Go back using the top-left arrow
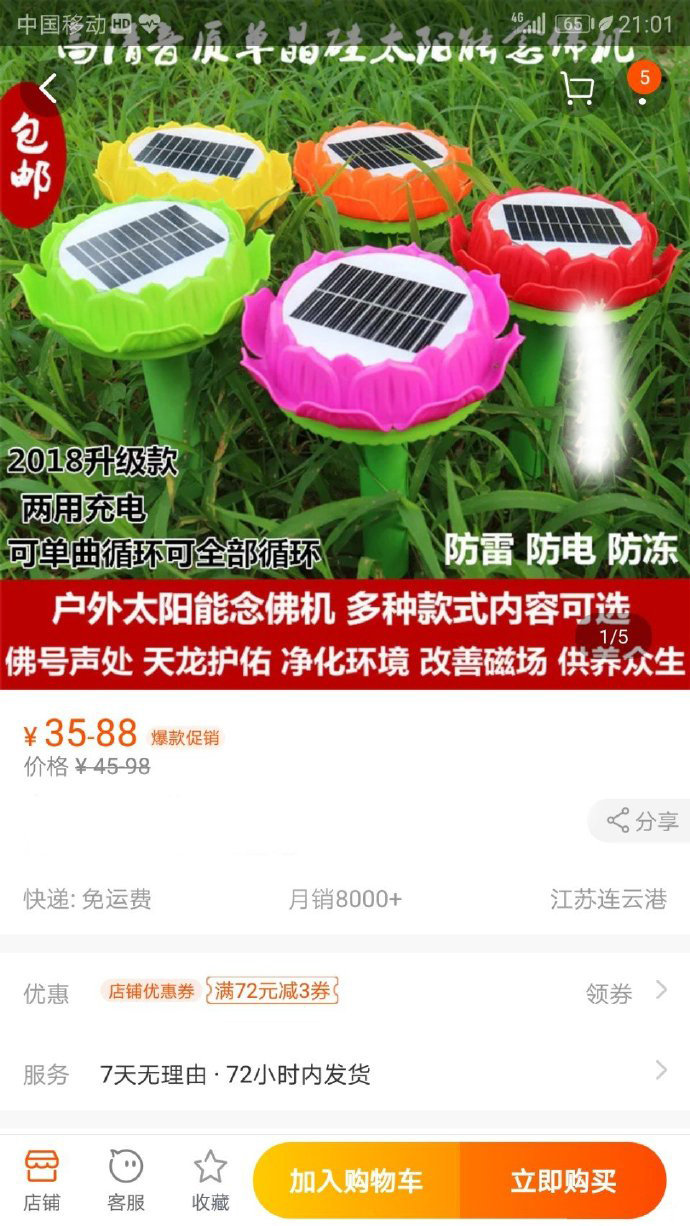This screenshot has width=690, height=1226. point(46,90)
